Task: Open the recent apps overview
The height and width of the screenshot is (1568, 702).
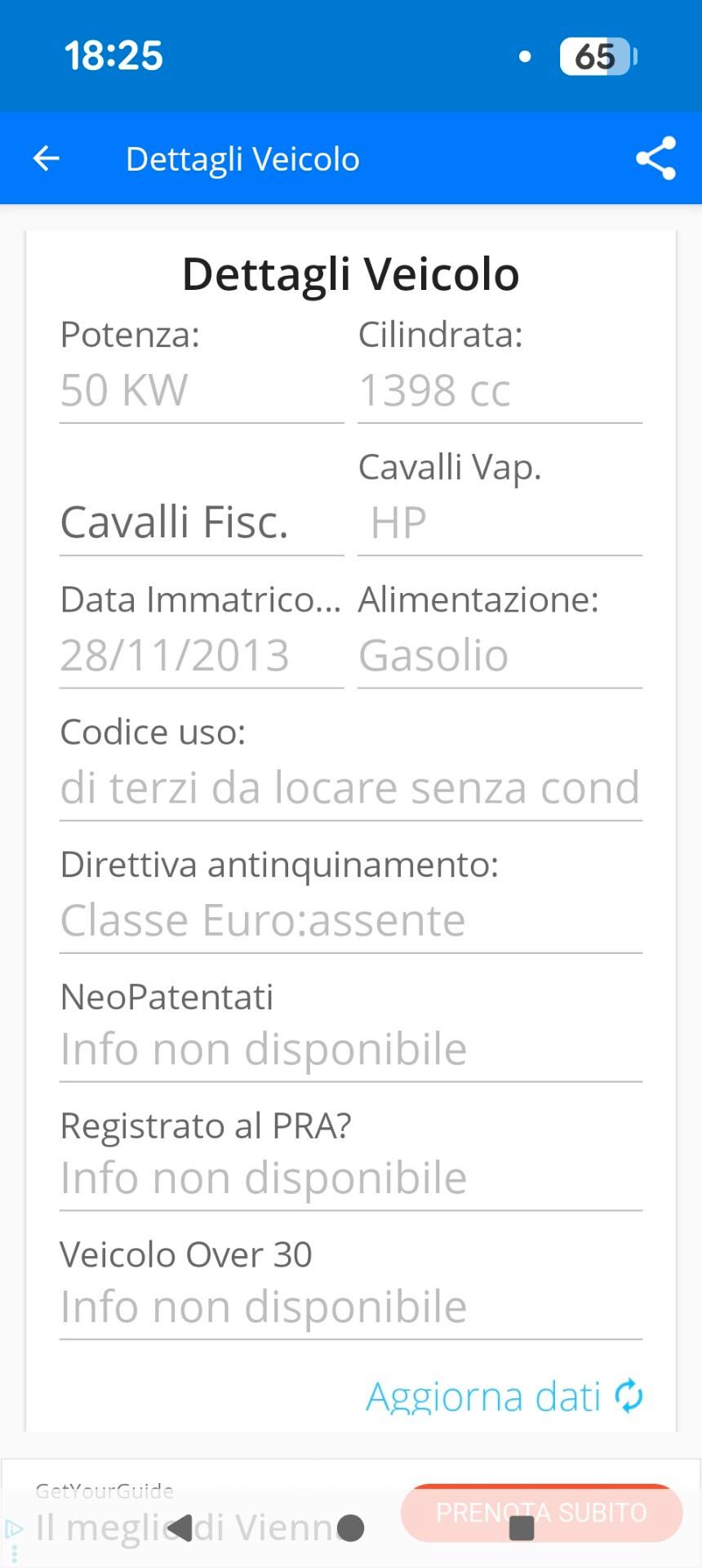Action: (x=521, y=1527)
